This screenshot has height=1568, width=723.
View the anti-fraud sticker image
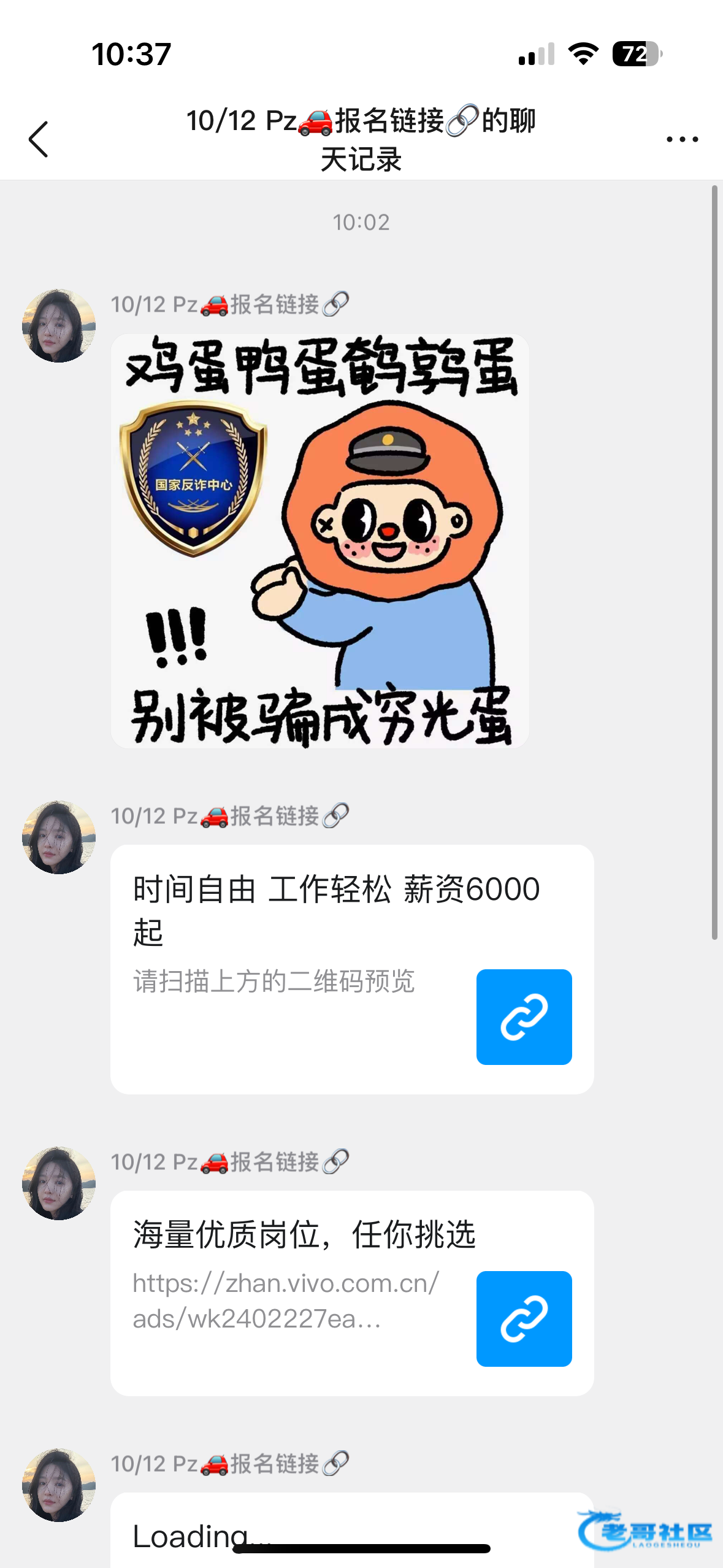319,541
